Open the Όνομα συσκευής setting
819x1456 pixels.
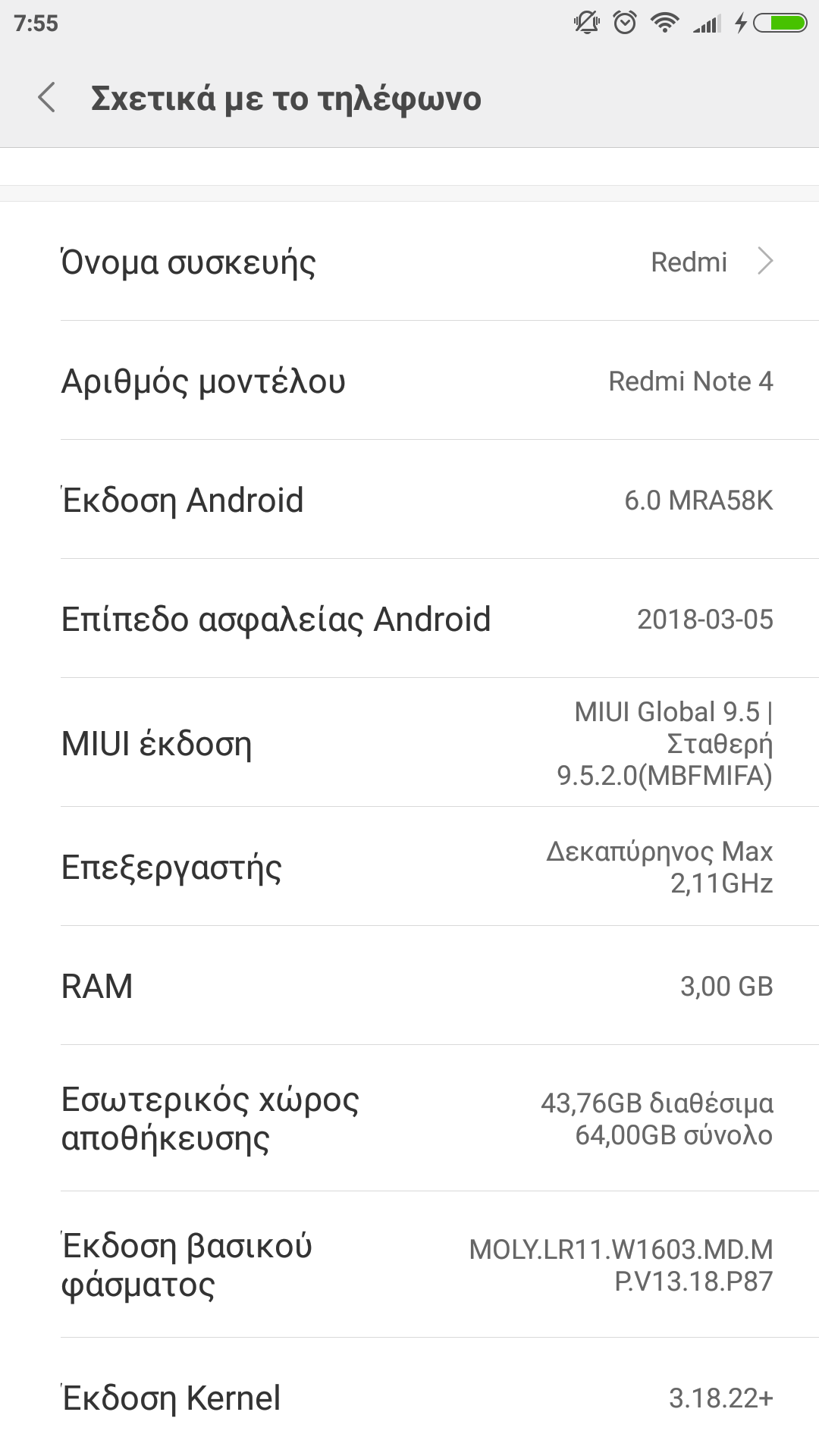pos(409,262)
